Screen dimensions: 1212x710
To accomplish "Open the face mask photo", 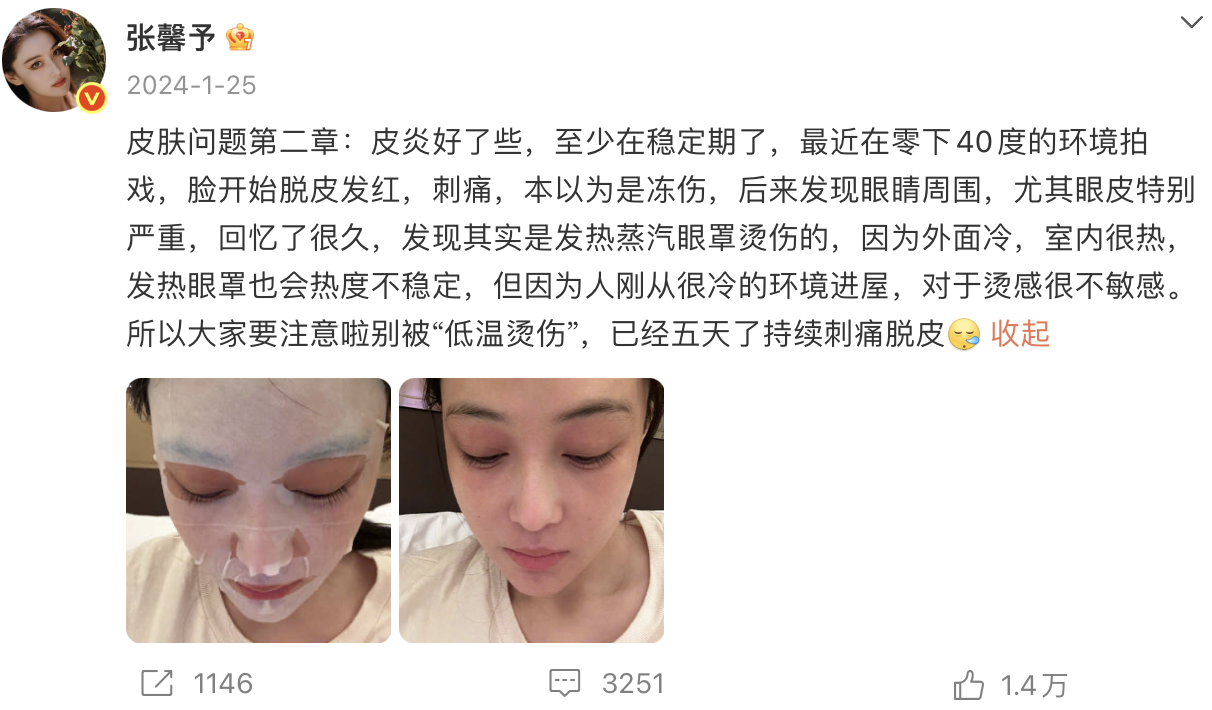I will pyautogui.click(x=258, y=510).
